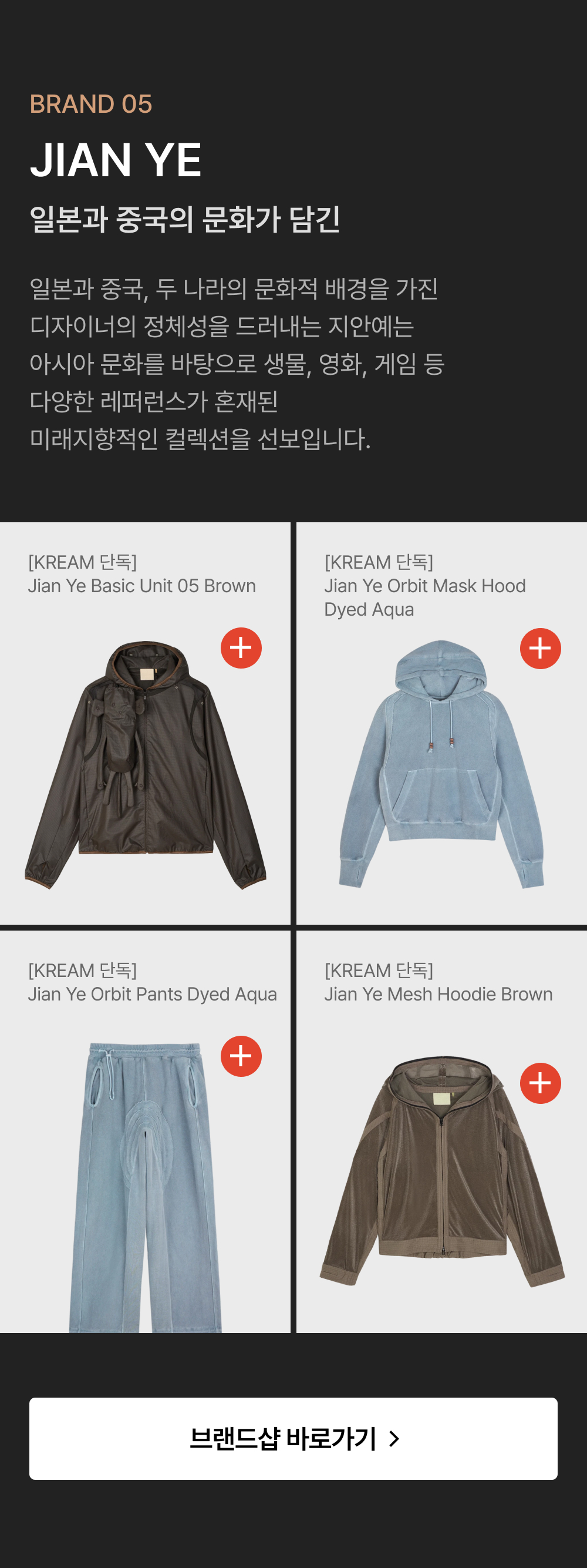Open the Jian Ye Orbit Mask Hood Dyed Aqua card
The image size is (587, 1568).
click(x=441, y=723)
